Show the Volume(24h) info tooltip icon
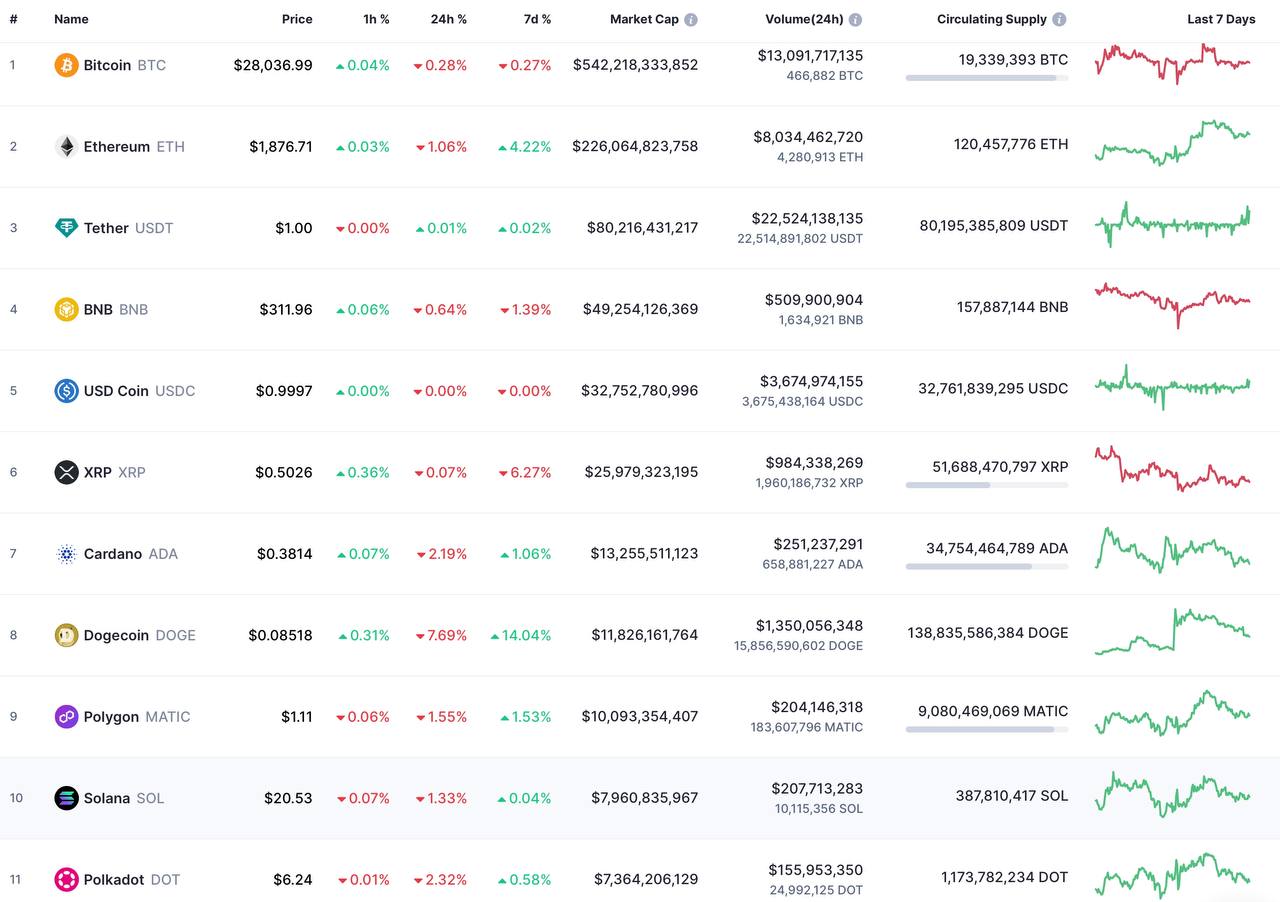The width and height of the screenshot is (1280, 902). click(x=855, y=19)
